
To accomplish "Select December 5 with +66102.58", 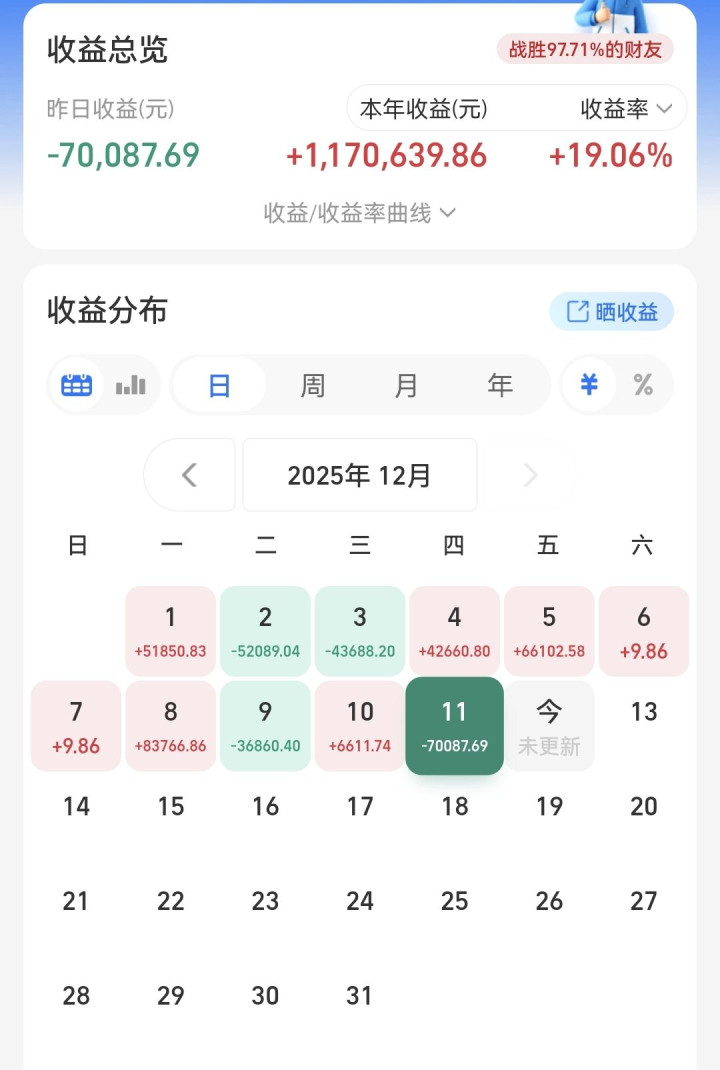I will (x=548, y=631).
